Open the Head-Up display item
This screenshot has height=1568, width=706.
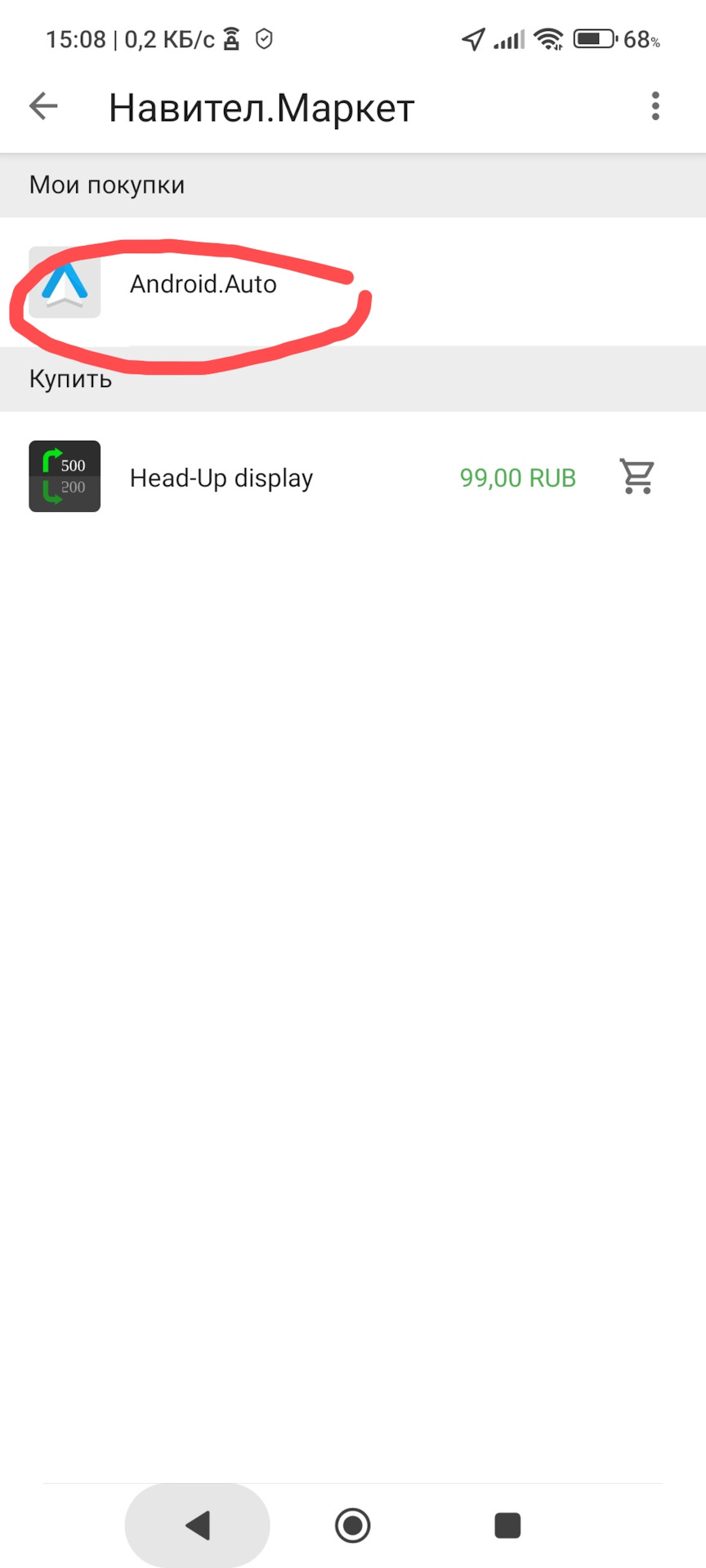click(221, 478)
